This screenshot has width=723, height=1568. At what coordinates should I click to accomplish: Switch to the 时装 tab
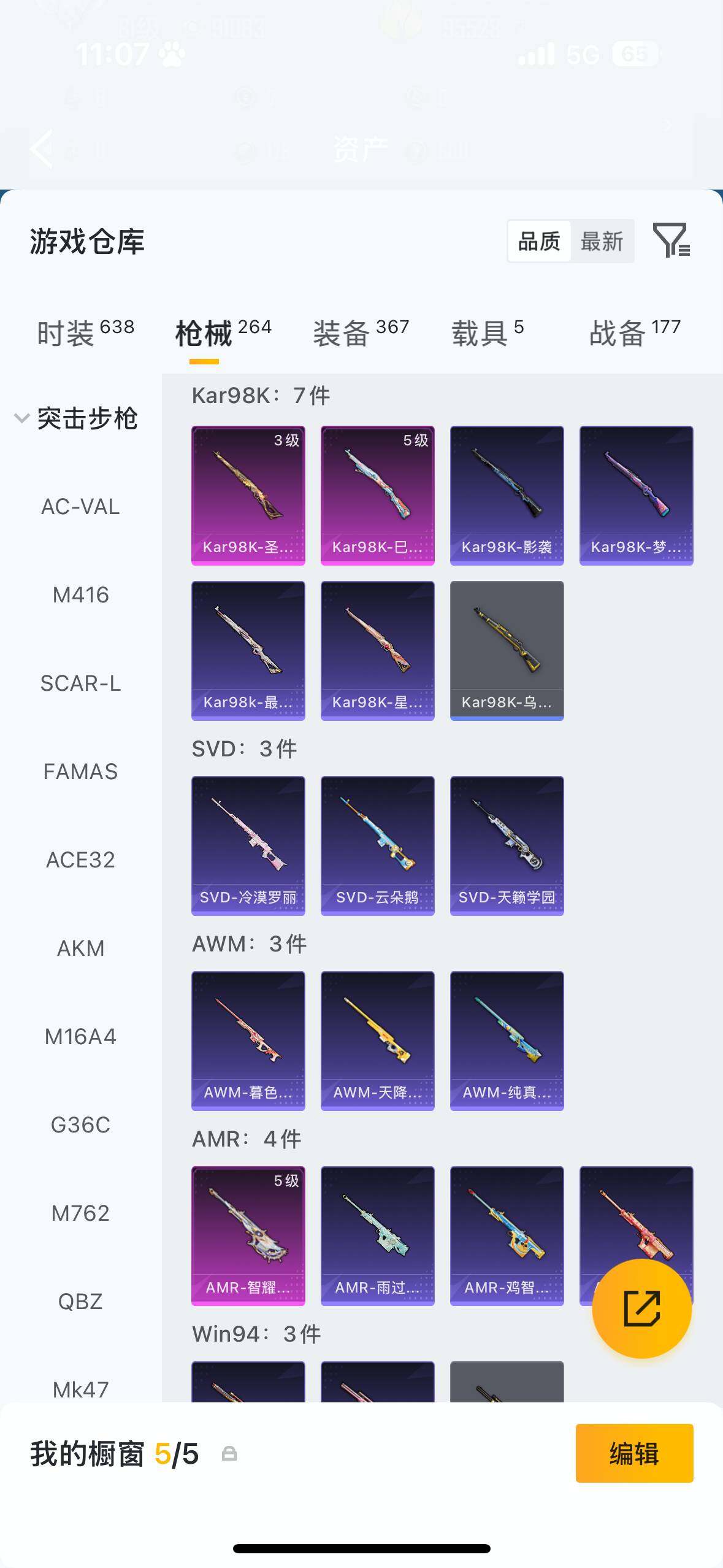[x=85, y=332]
